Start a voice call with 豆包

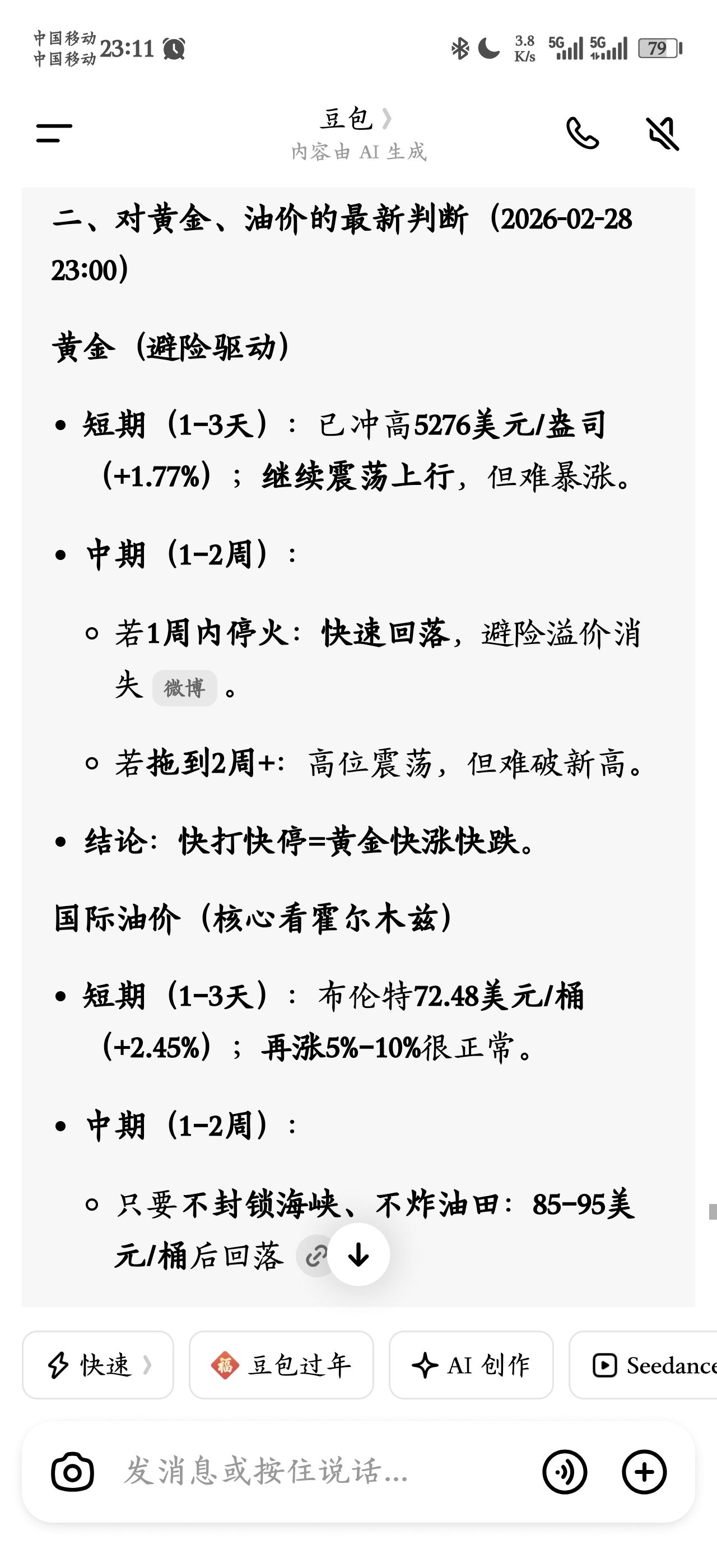click(x=583, y=133)
